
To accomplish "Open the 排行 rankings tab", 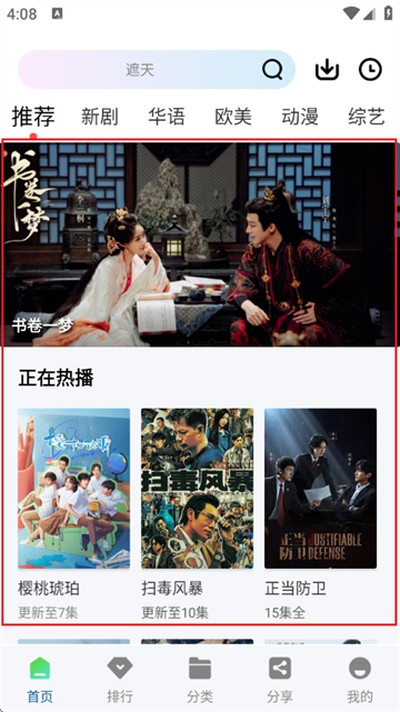I will click(120, 680).
